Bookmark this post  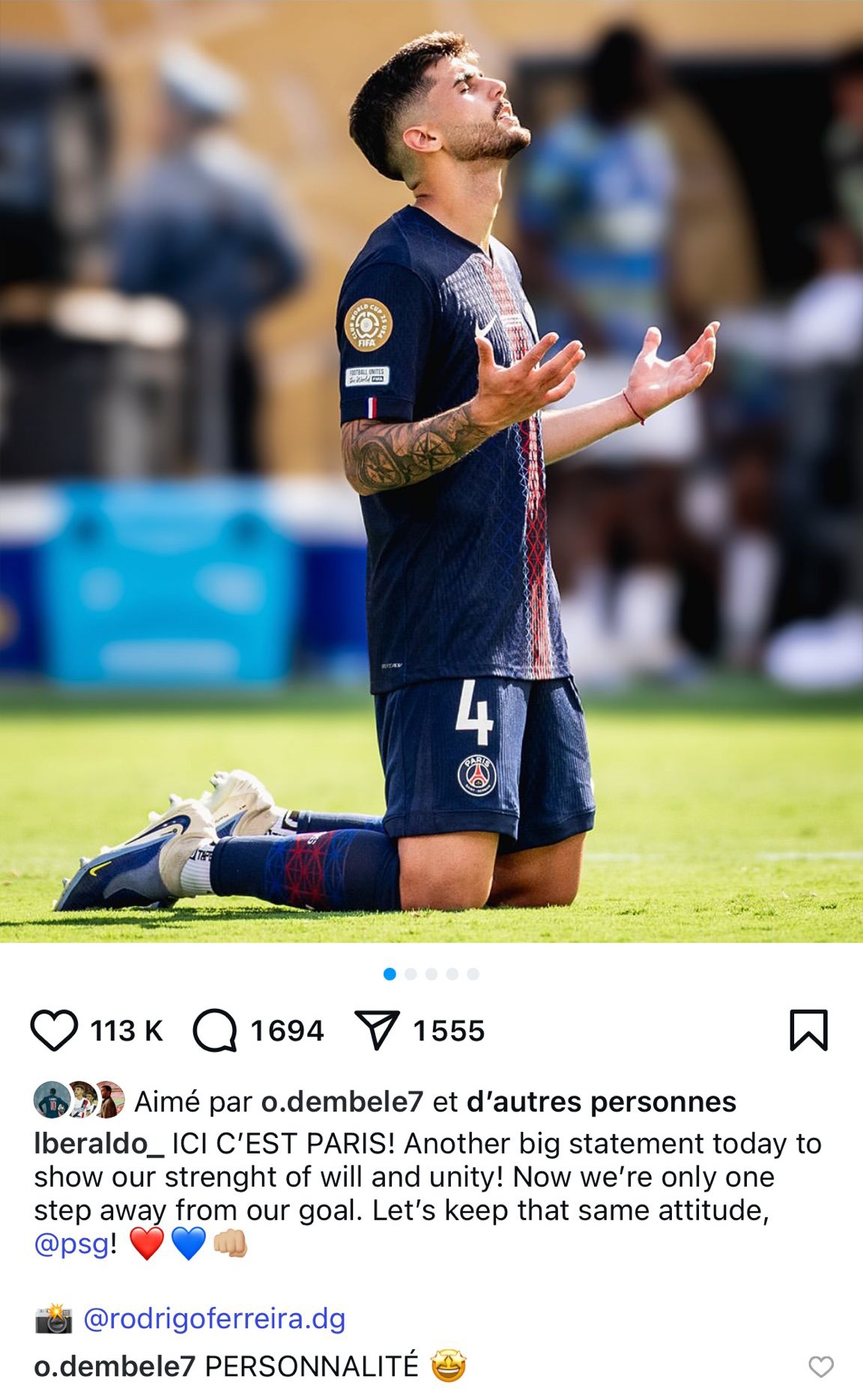click(808, 1031)
